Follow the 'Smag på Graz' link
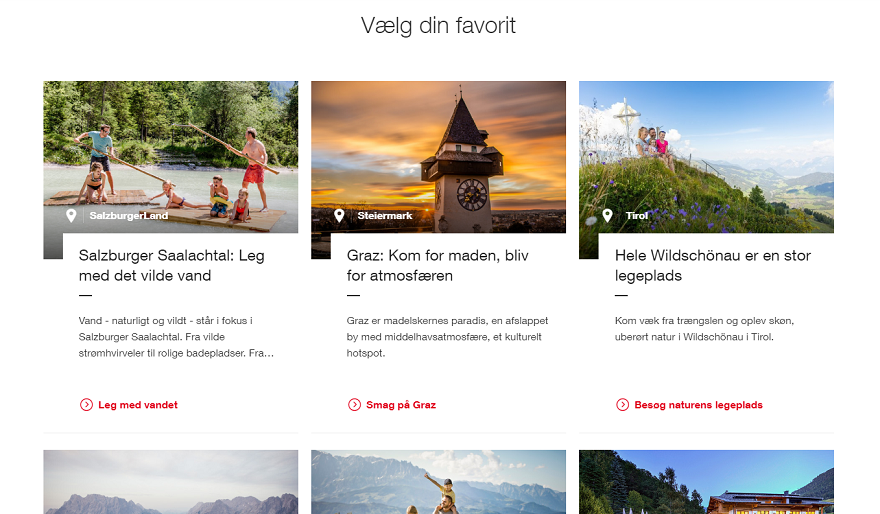 coord(400,405)
